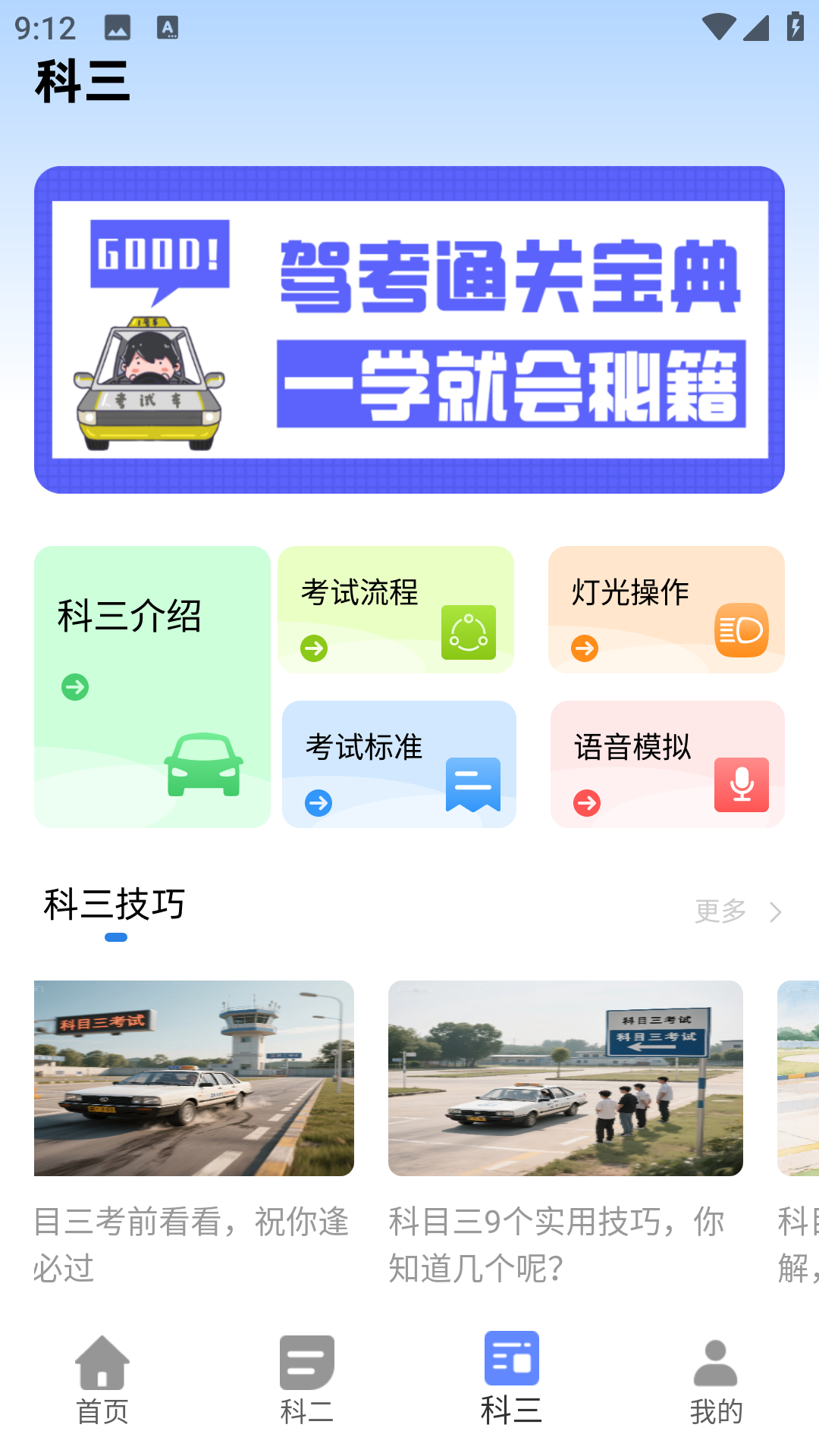Expand more tips via the chevron next to 更多
This screenshot has height=1456, width=819.
[x=774, y=912]
